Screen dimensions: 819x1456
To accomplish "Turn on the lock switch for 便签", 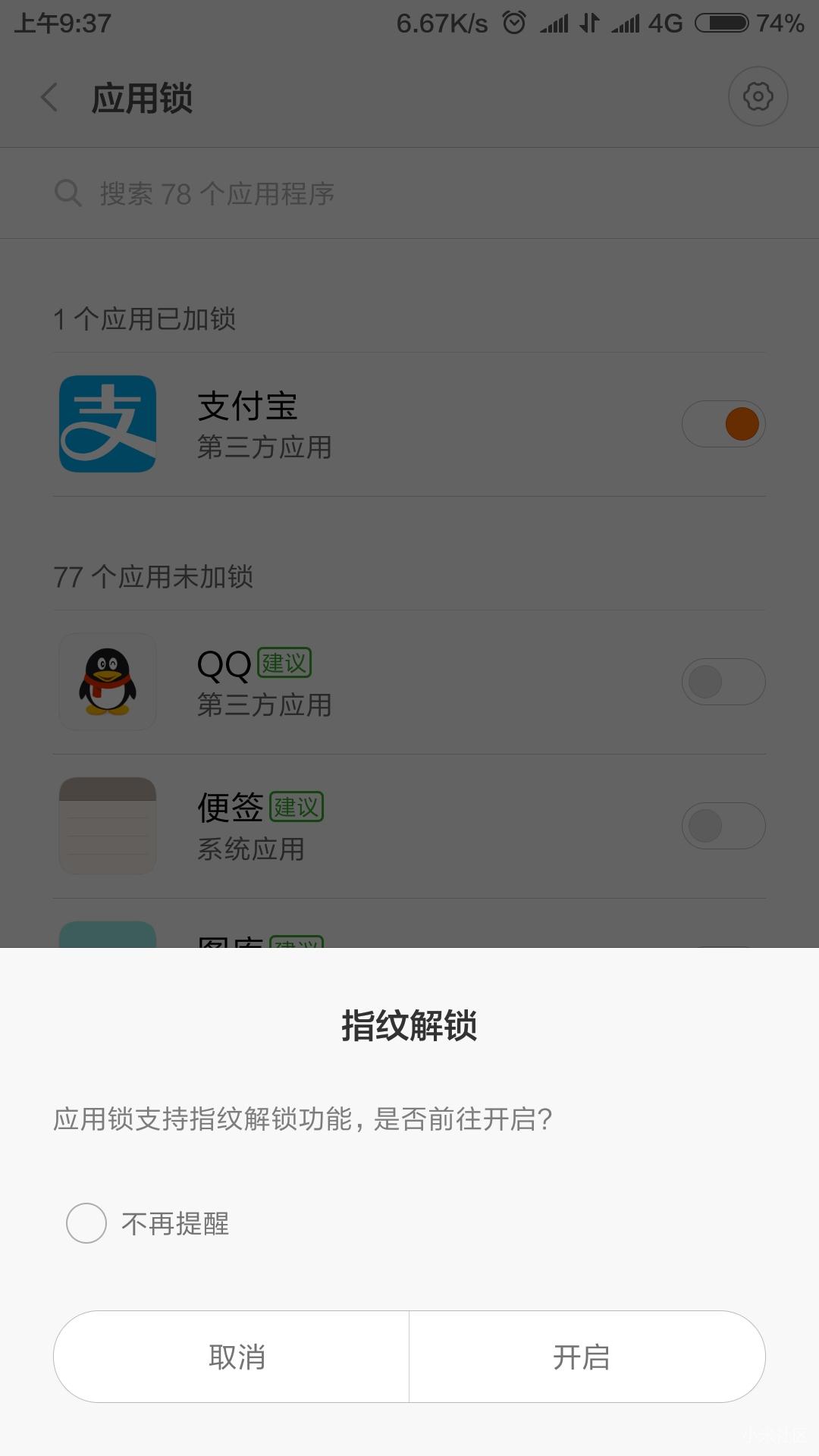I will (723, 826).
